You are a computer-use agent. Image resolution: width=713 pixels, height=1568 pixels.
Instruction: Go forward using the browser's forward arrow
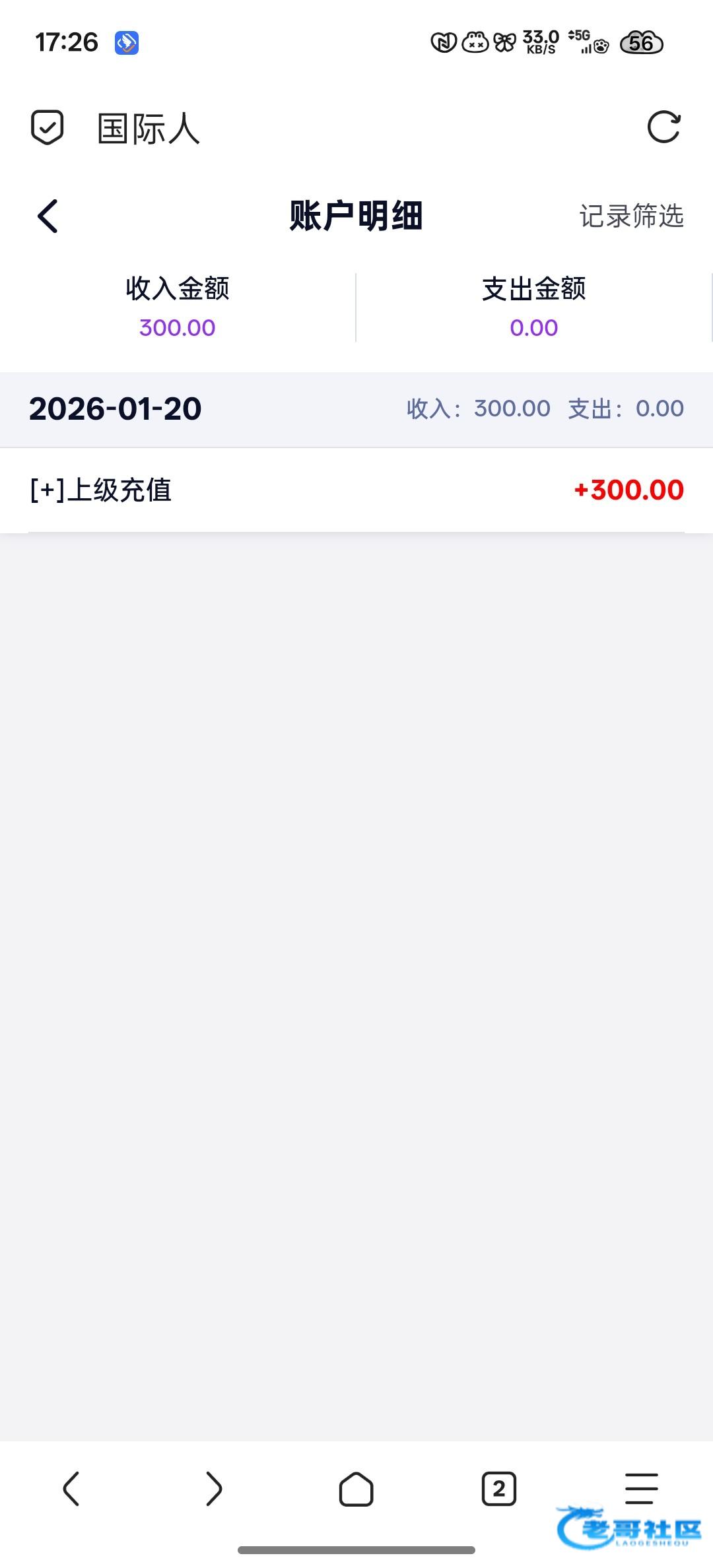tap(214, 1489)
